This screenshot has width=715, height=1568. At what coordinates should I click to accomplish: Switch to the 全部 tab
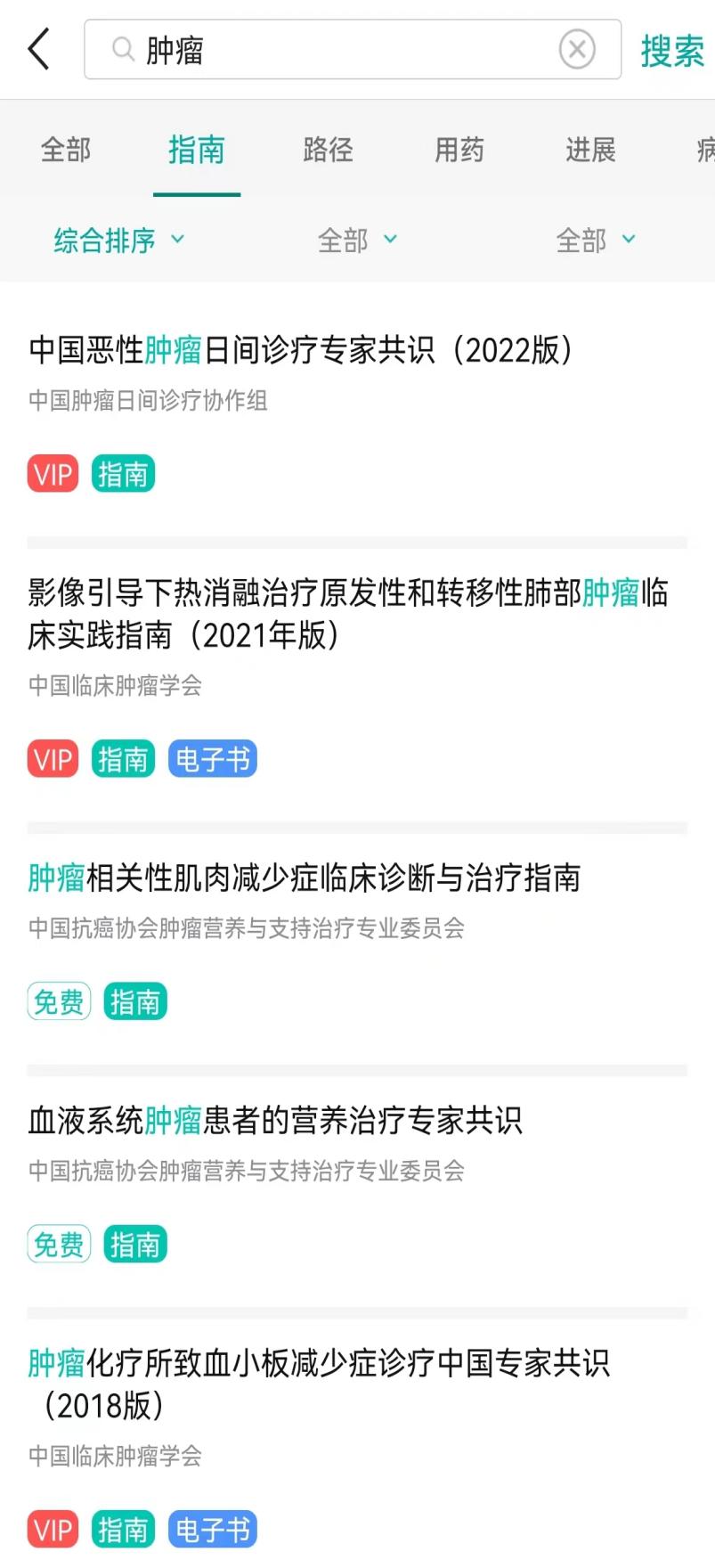66,150
